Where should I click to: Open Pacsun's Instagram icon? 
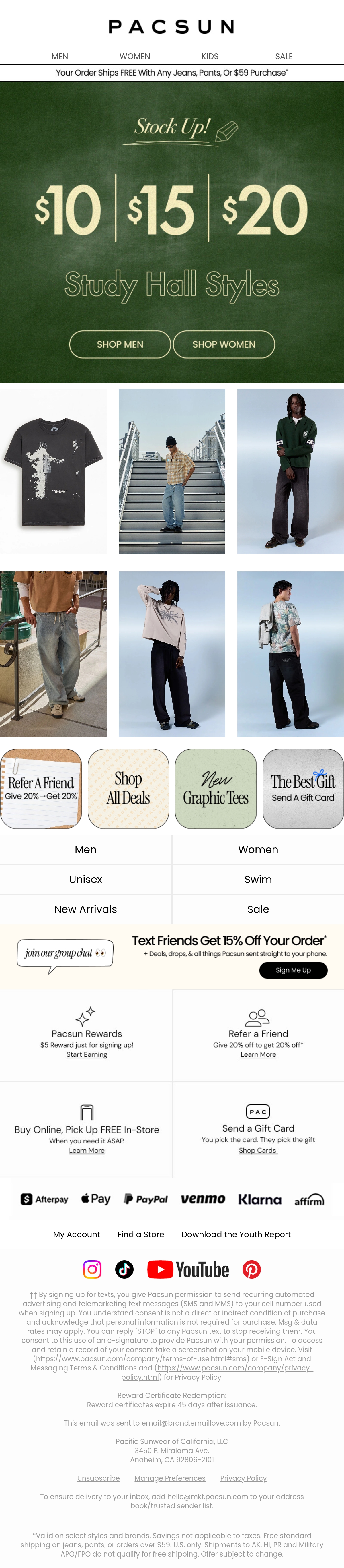[92, 1269]
